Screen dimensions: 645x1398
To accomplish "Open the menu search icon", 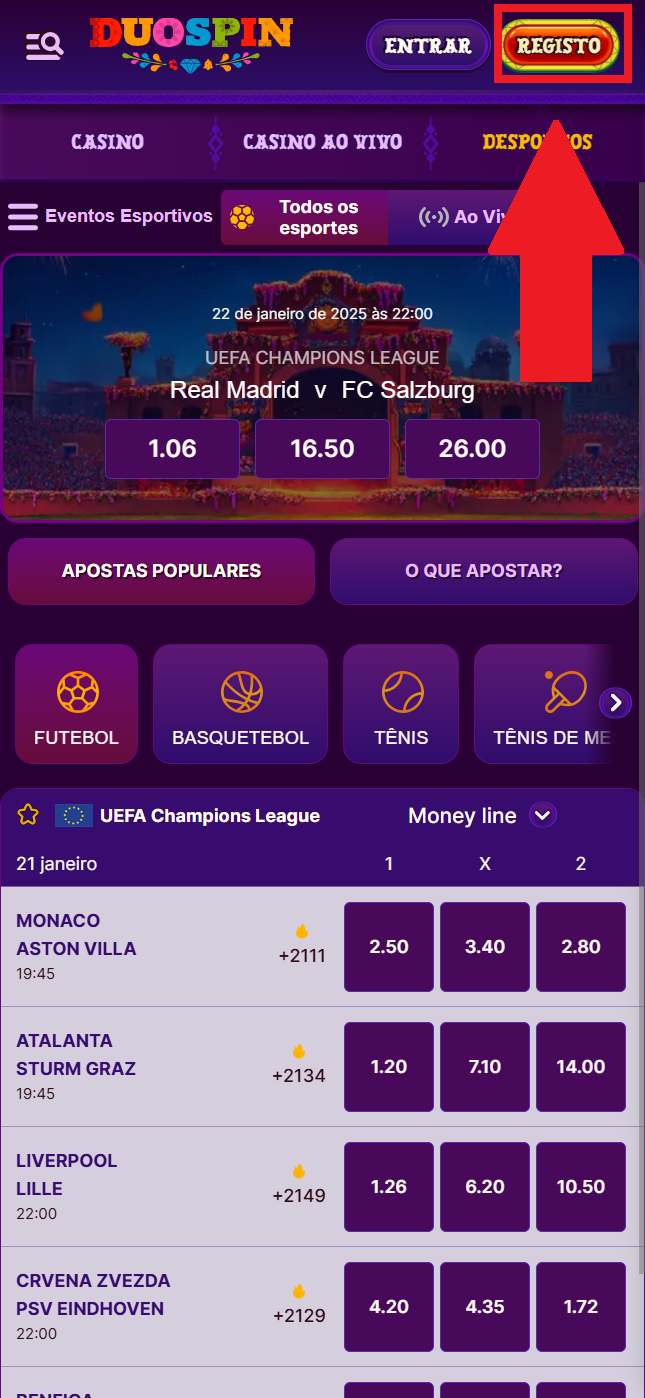I will (x=44, y=45).
